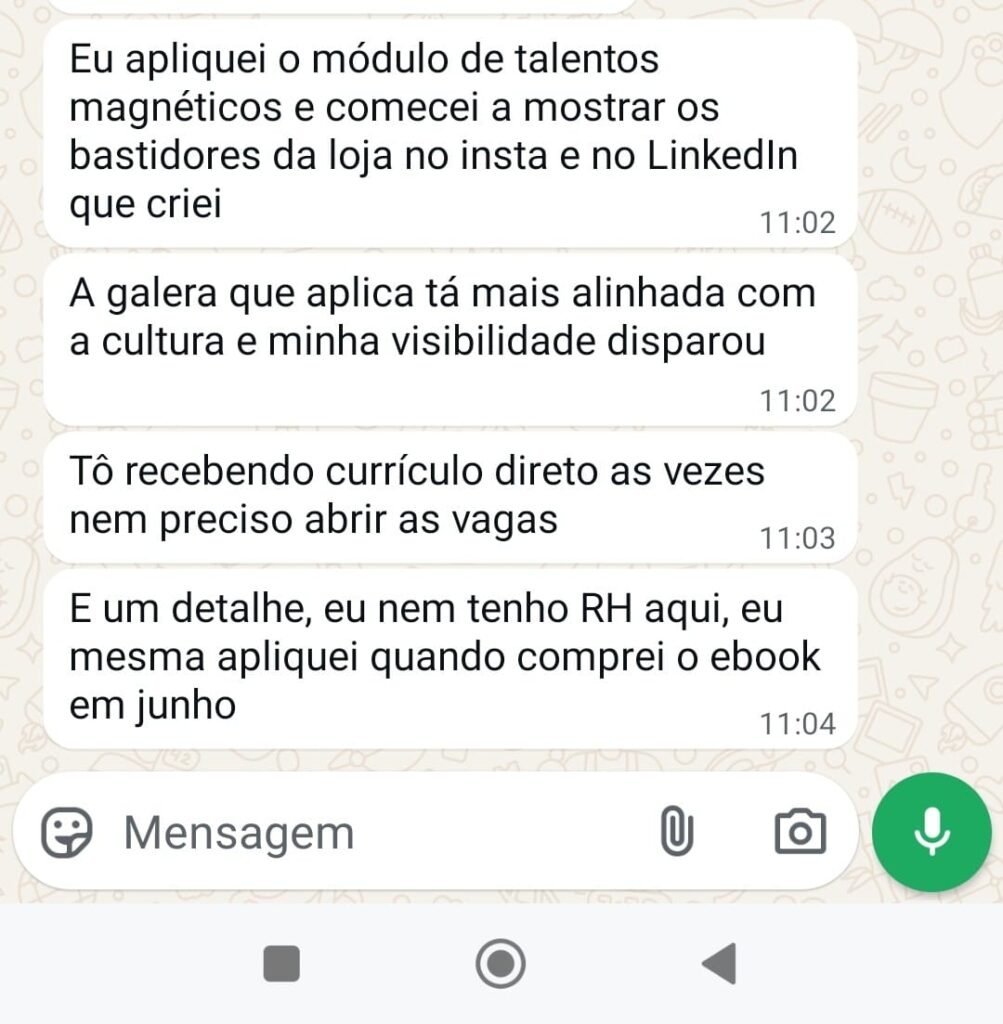Go back using the system back button
This screenshot has width=1003, height=1024.
[719, 964]
